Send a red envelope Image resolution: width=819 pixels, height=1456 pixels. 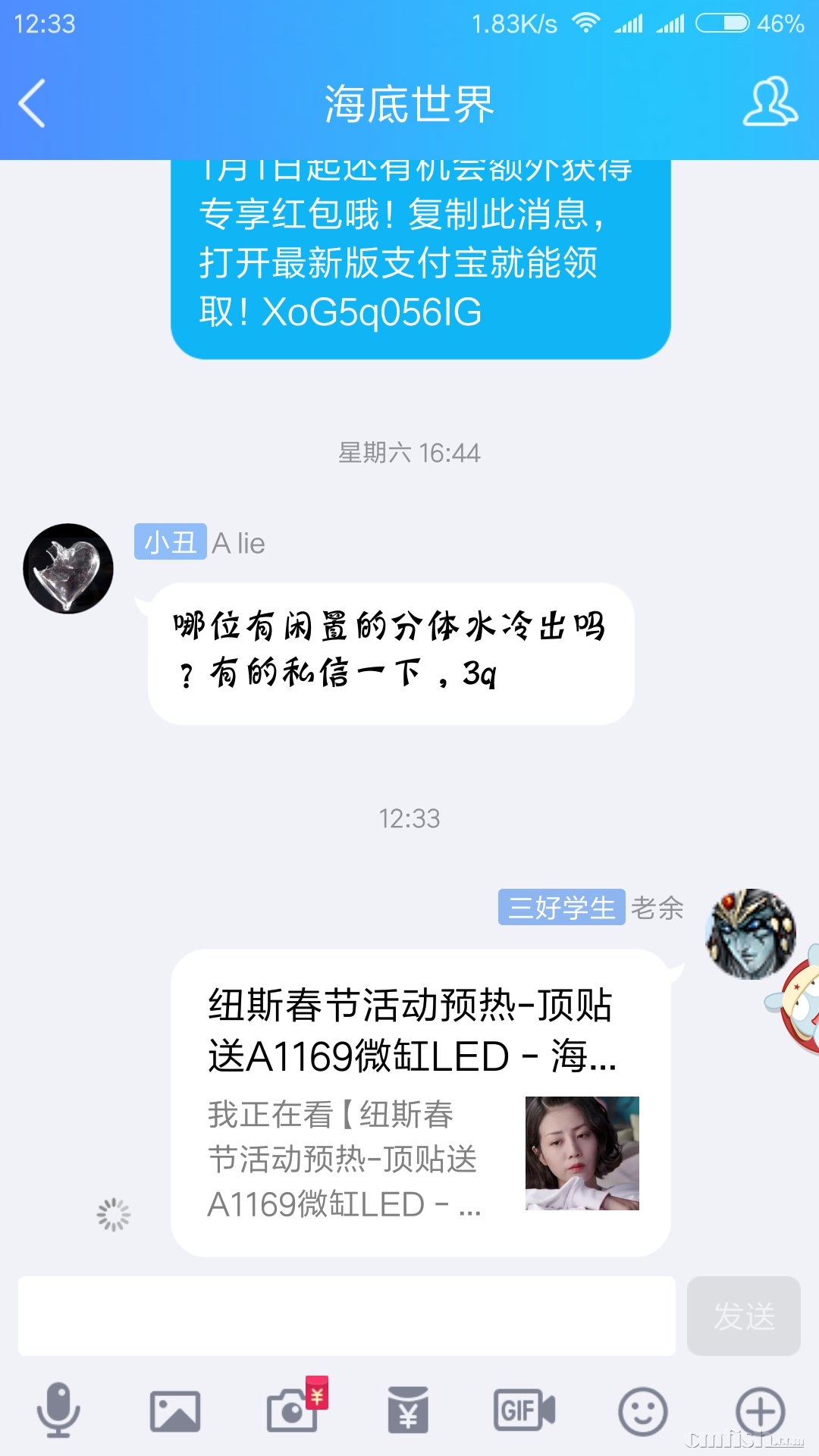click(408, 1411)
